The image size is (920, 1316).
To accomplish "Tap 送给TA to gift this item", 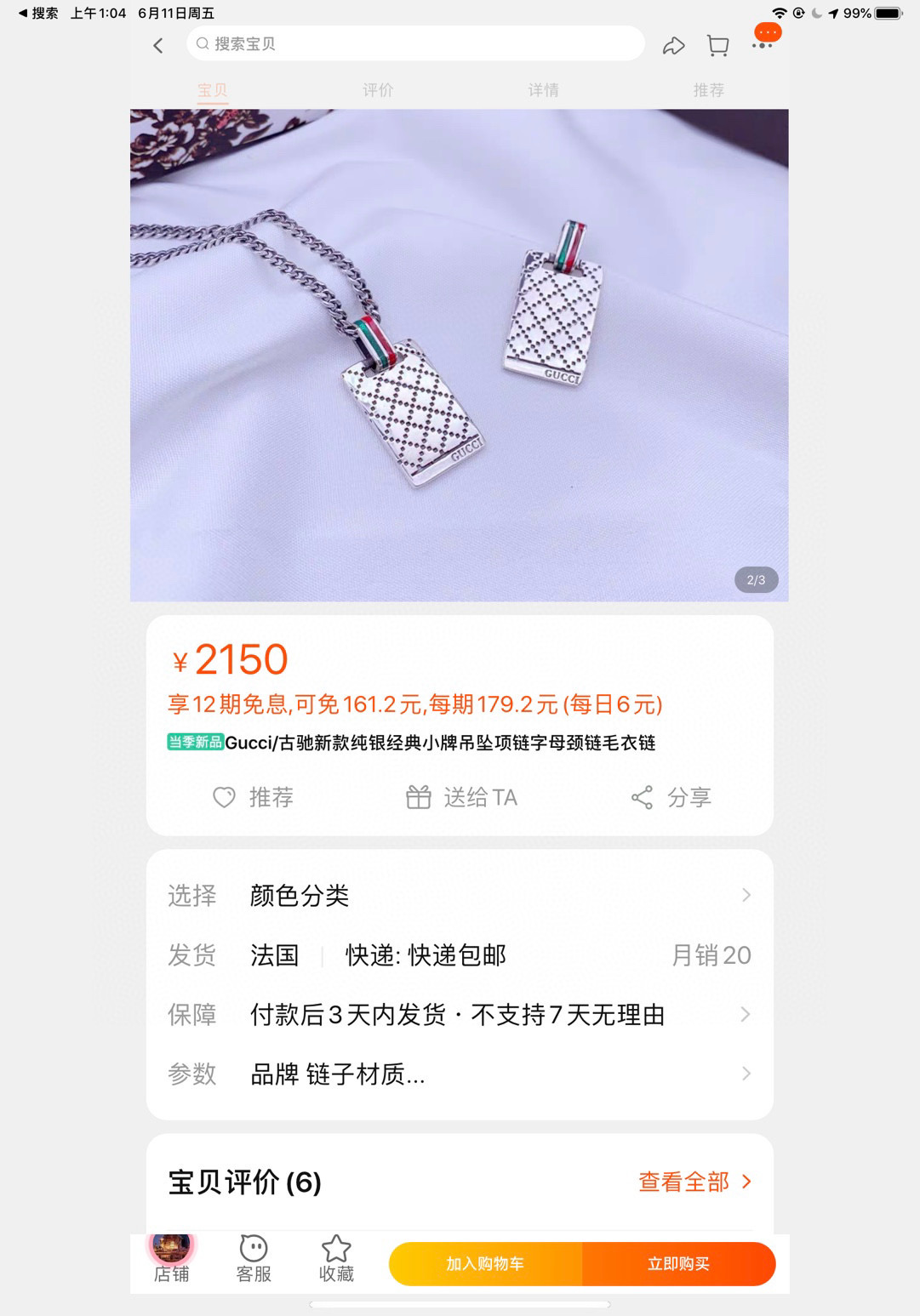I will (461, 797).
